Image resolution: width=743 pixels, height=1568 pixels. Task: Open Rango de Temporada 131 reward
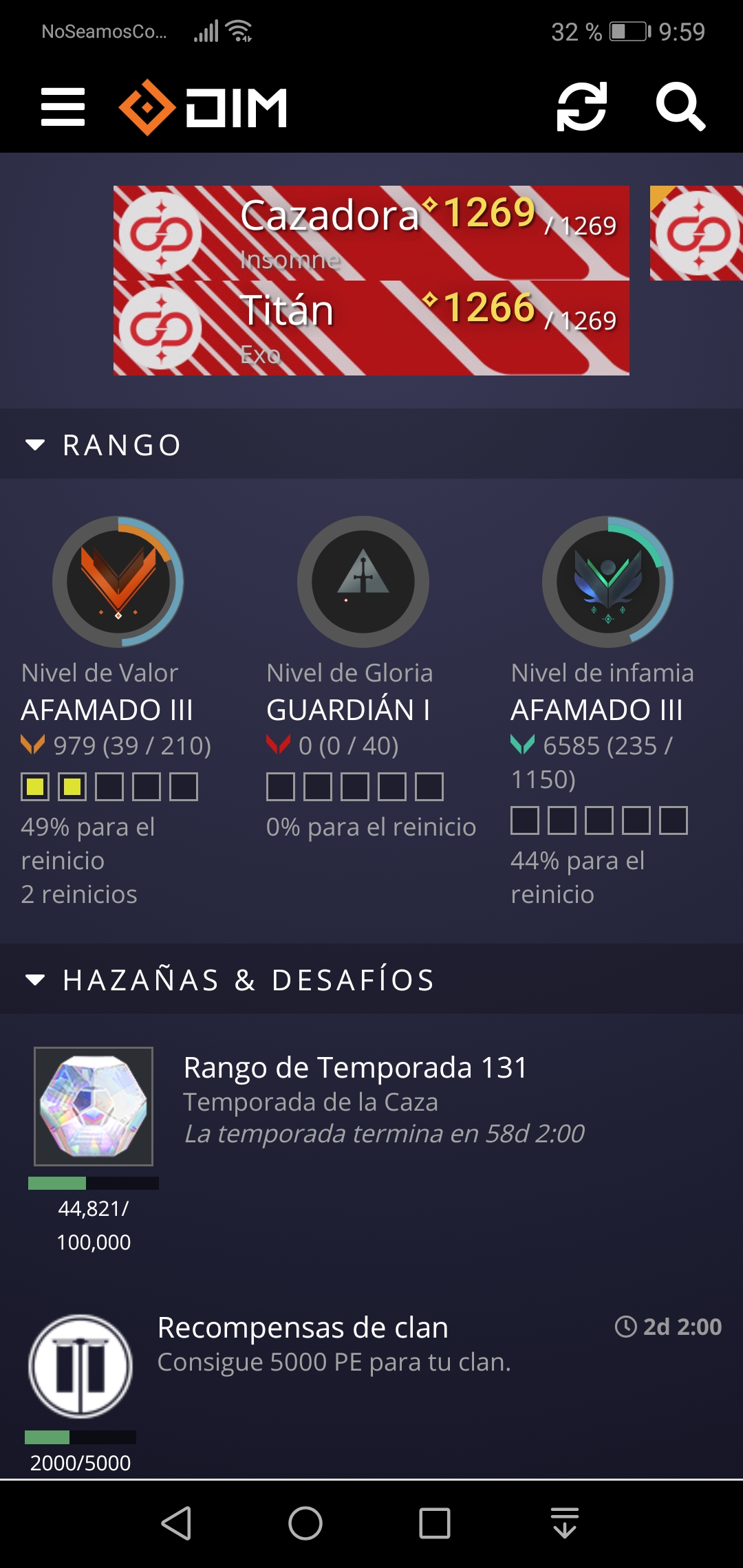(94, 1106)
